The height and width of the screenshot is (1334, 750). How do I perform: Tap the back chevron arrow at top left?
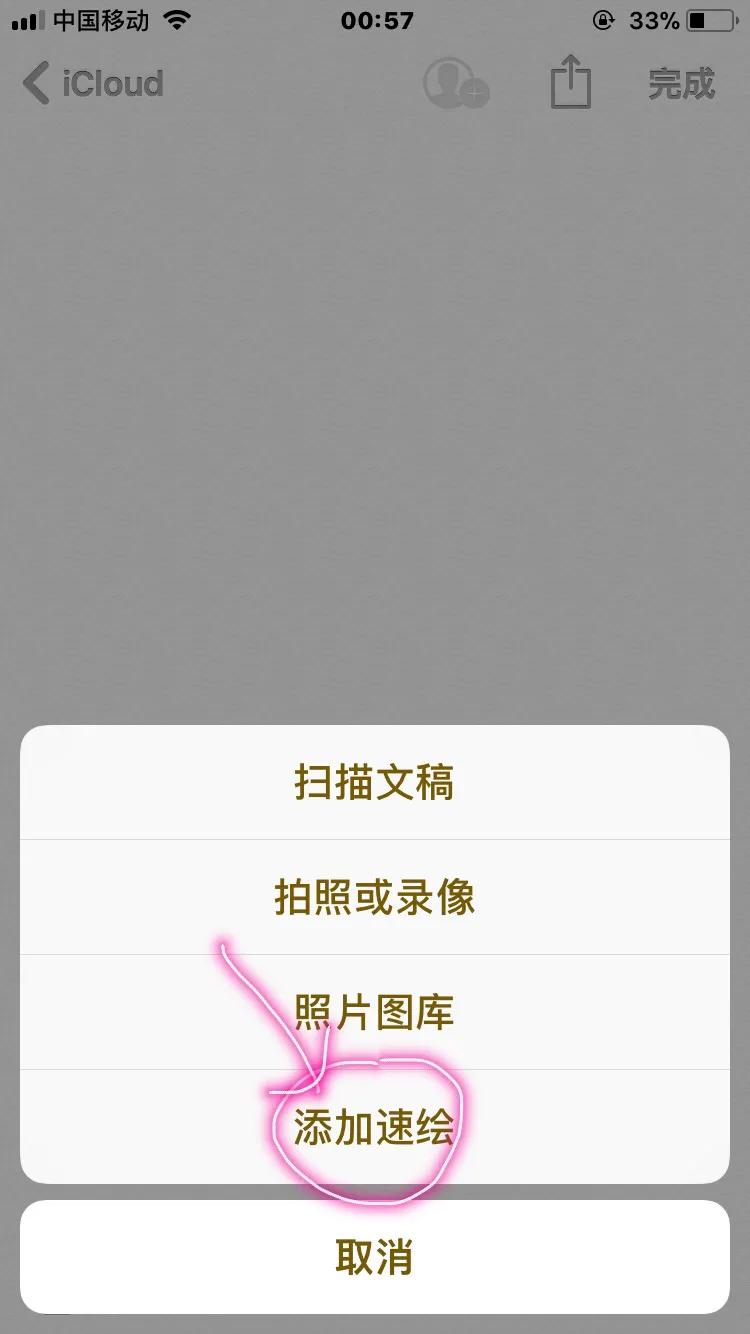[35, 84]
